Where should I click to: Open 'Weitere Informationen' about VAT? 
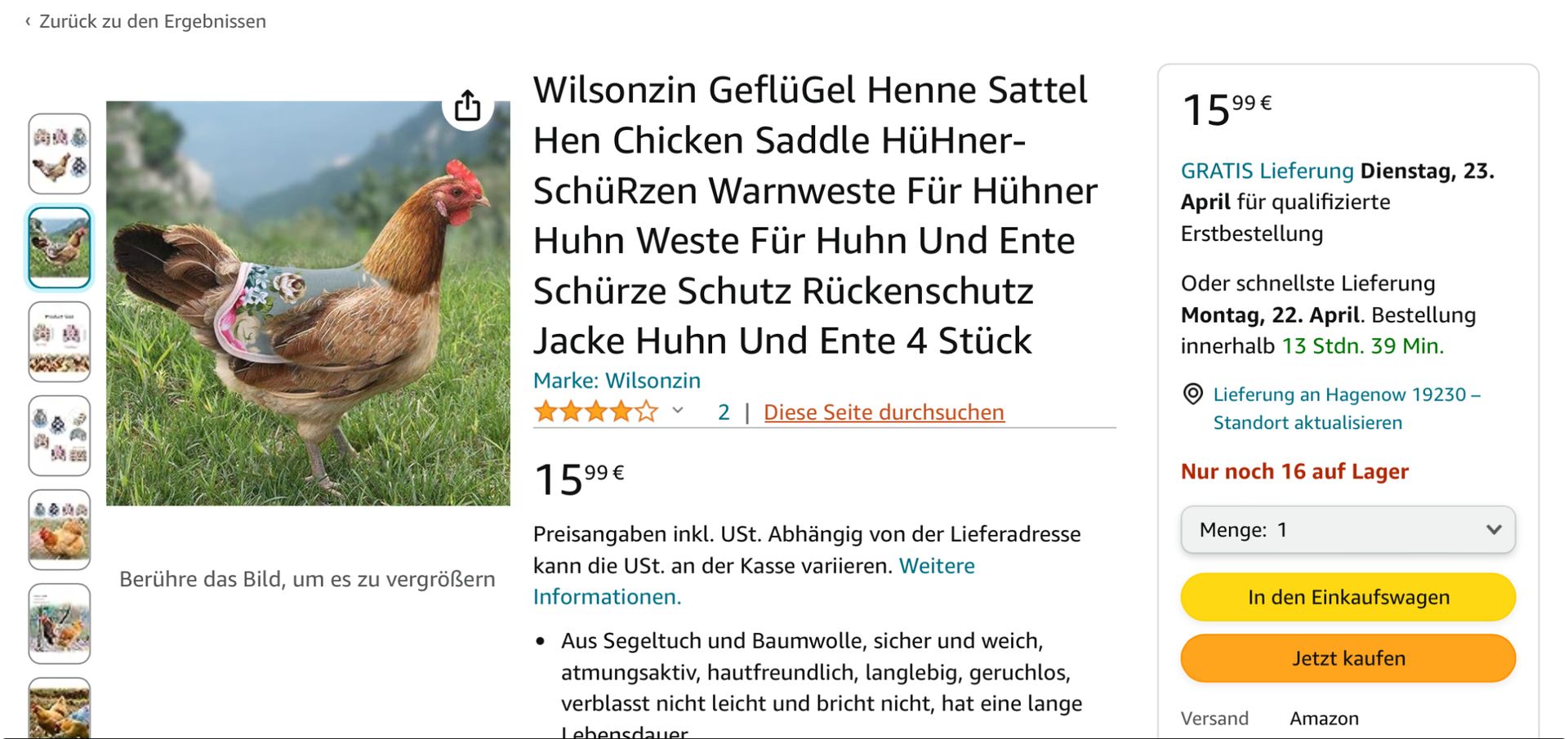pos(936,566)
